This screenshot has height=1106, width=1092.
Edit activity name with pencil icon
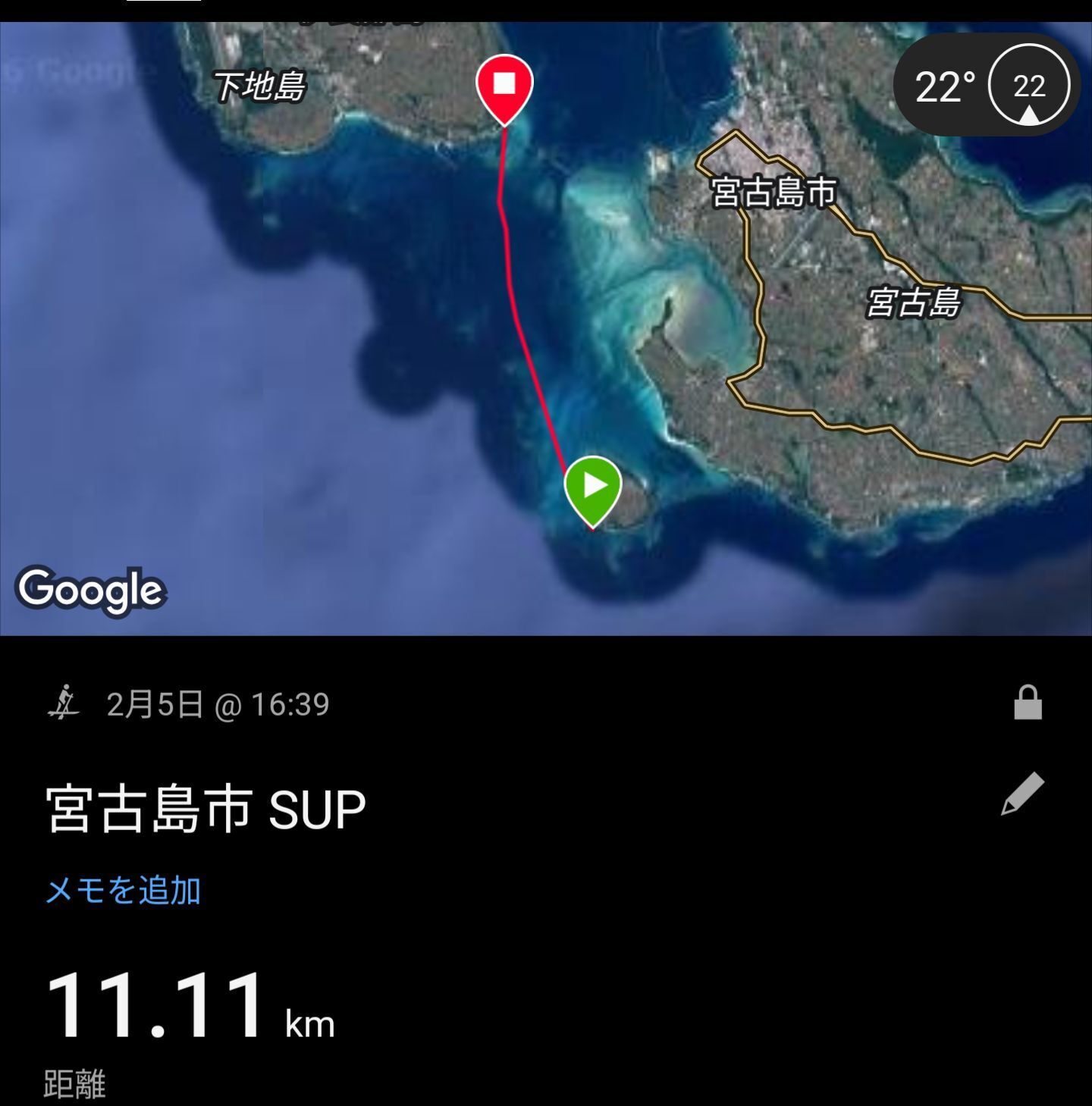pyautogui.click(x=1022, y=794)
